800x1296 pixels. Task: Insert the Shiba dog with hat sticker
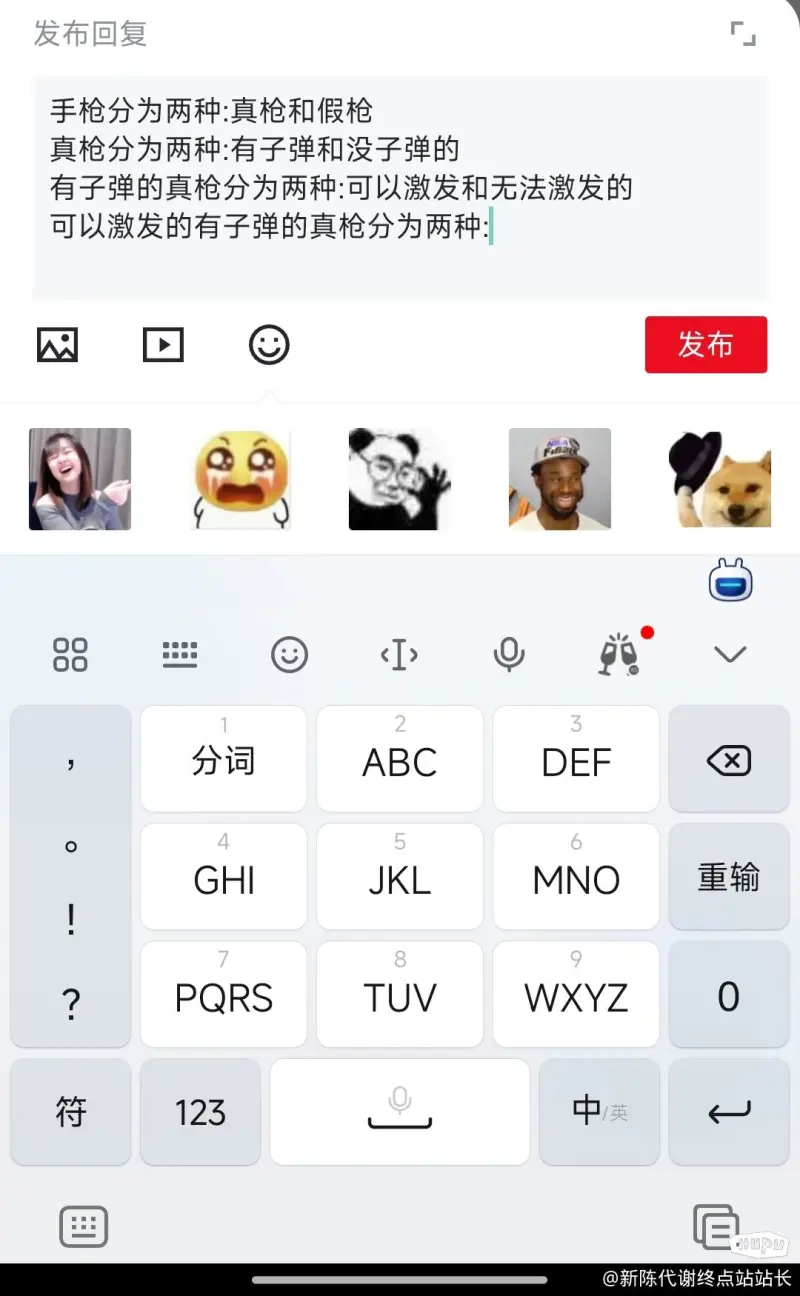coord(720,479)
